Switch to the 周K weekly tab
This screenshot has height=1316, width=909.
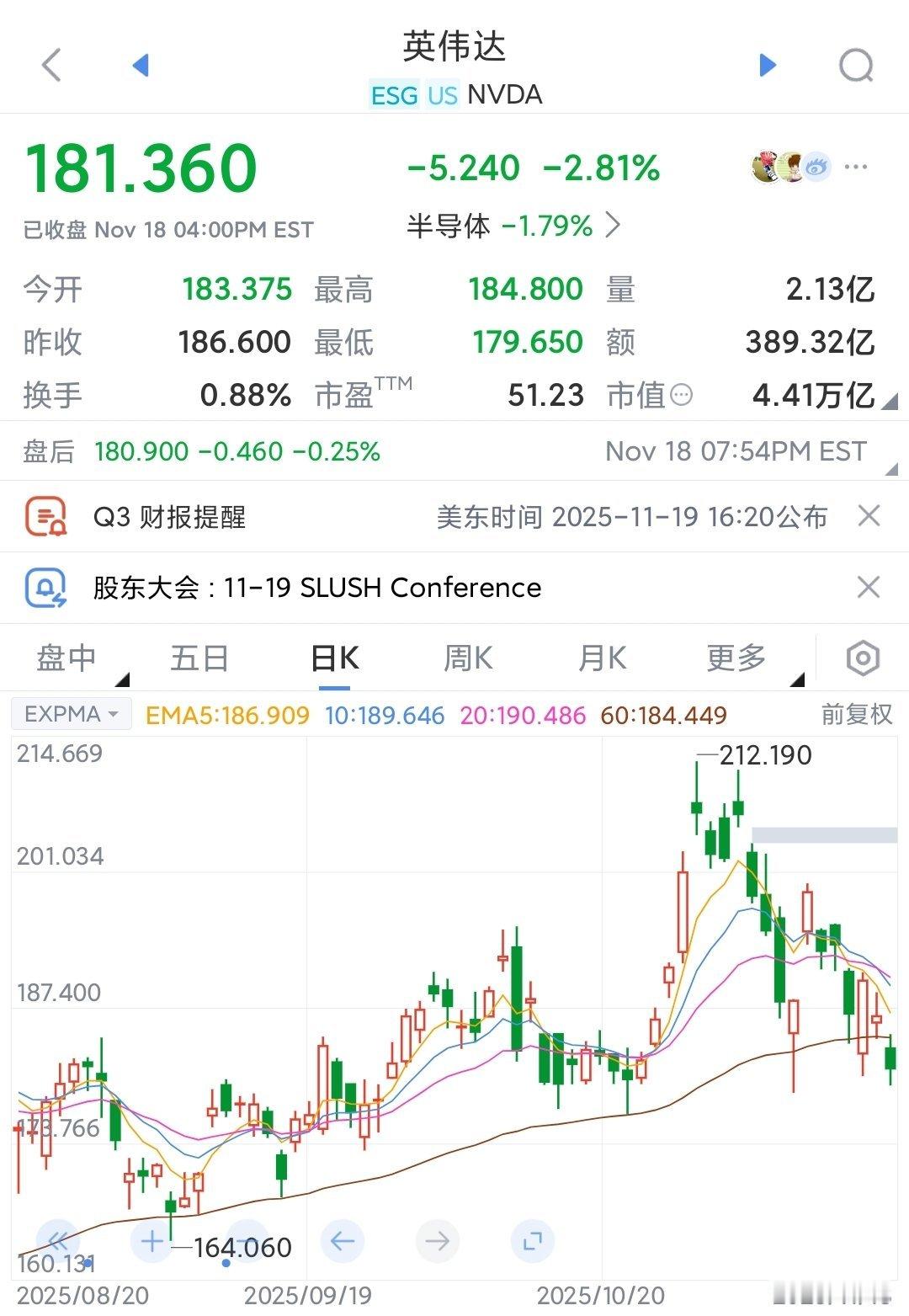click(x=468, y=658)
